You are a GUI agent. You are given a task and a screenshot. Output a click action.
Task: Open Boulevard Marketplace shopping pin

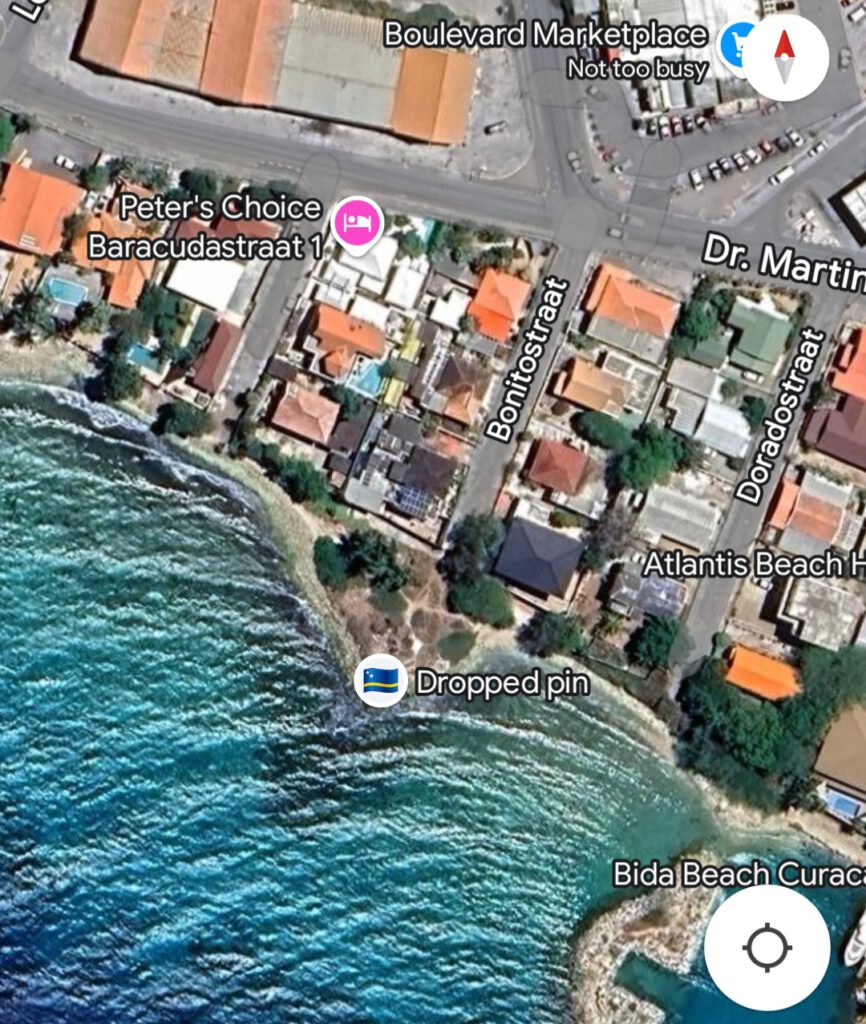click(x=737, y=45)
